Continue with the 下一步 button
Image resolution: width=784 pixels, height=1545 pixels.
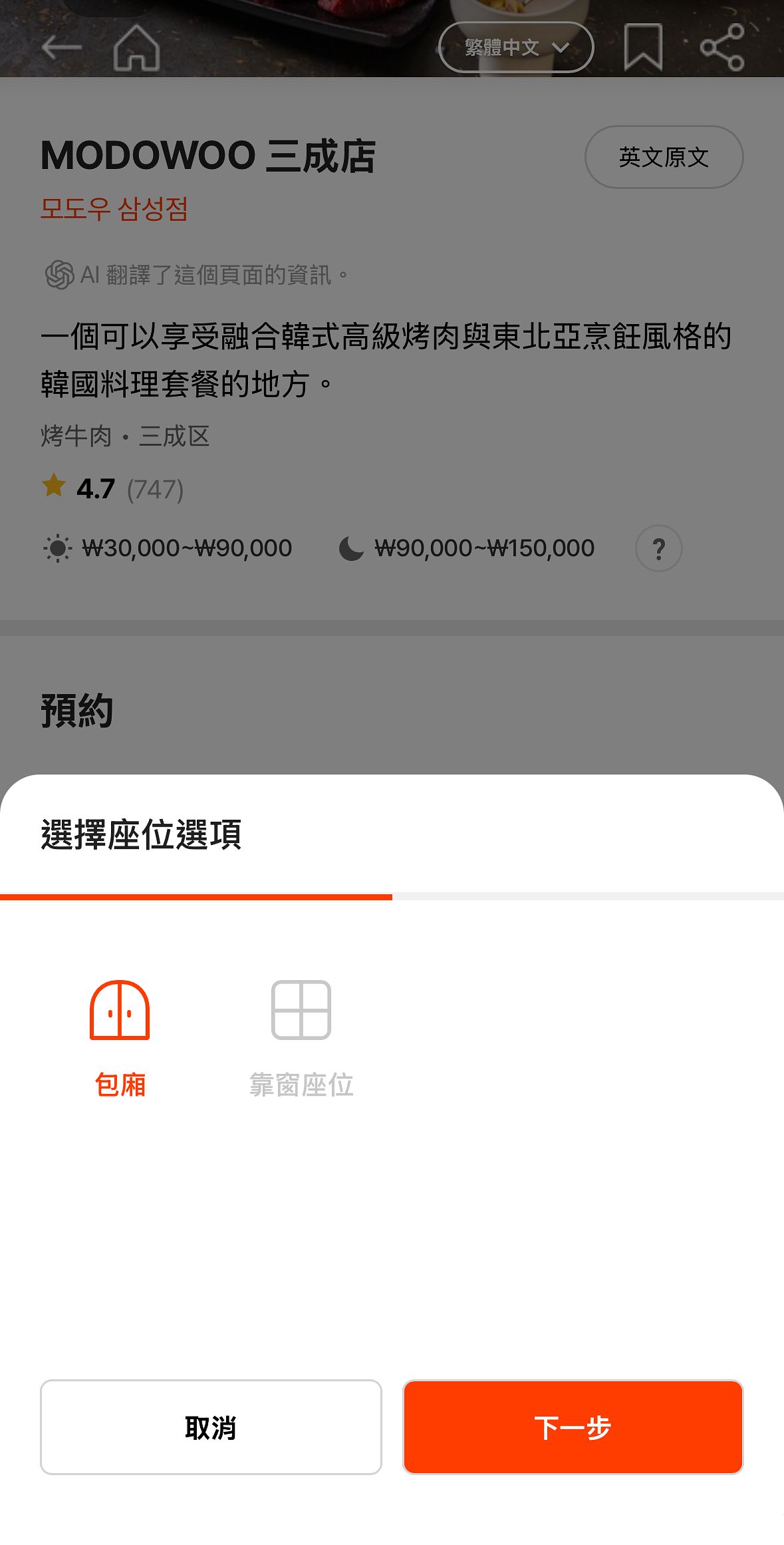click(x=573, y=1427)
